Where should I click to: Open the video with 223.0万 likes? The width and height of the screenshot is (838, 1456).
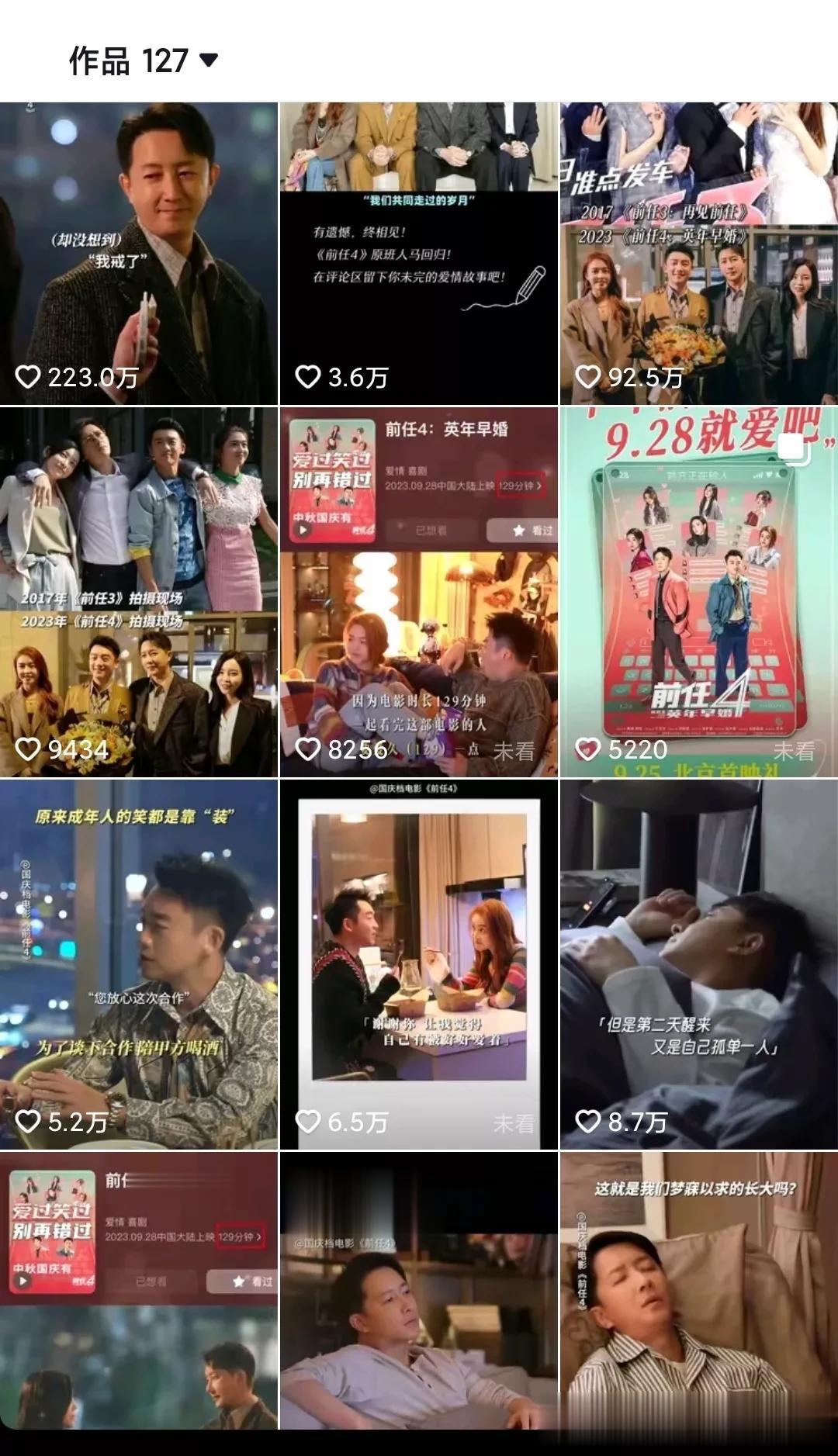[139, 254]
